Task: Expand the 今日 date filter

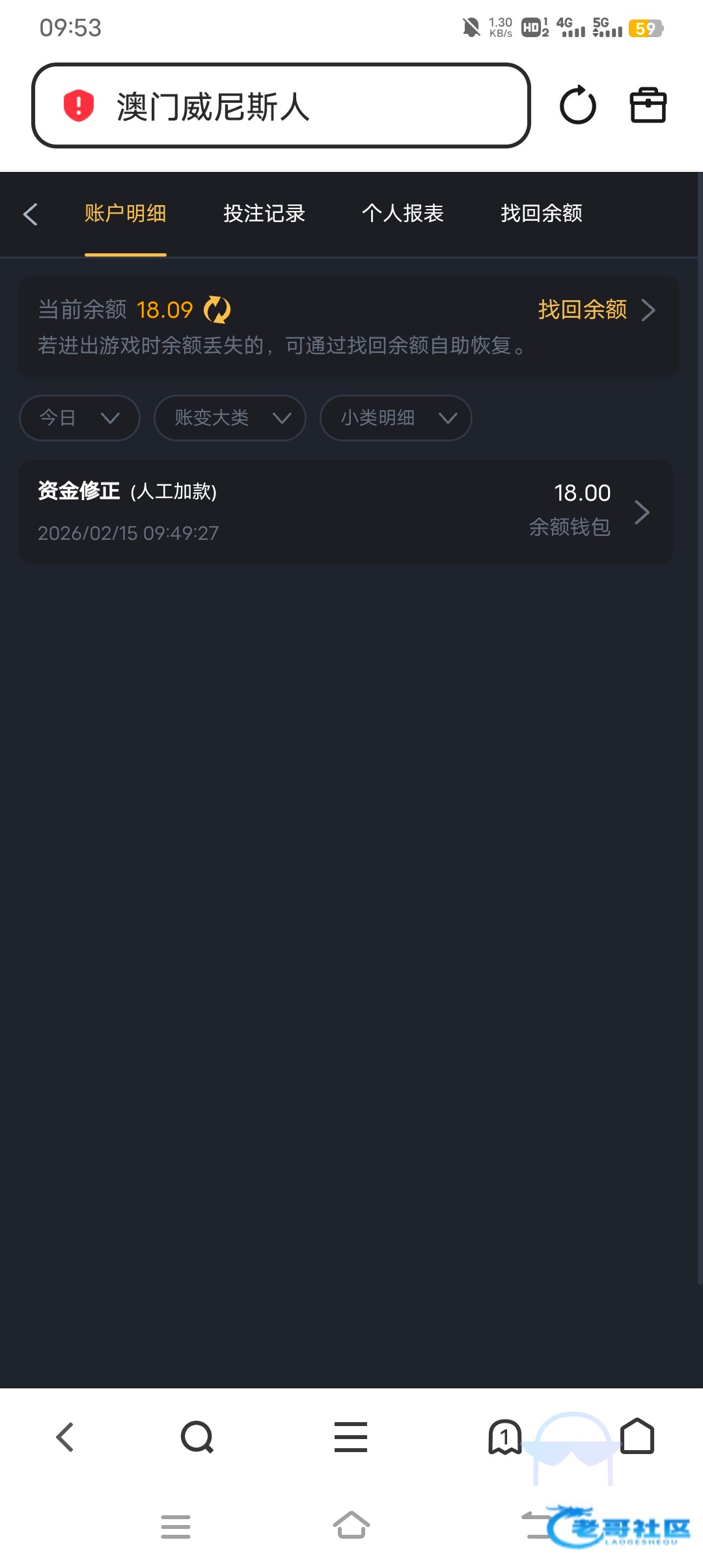Action: [x=79, y=418]
